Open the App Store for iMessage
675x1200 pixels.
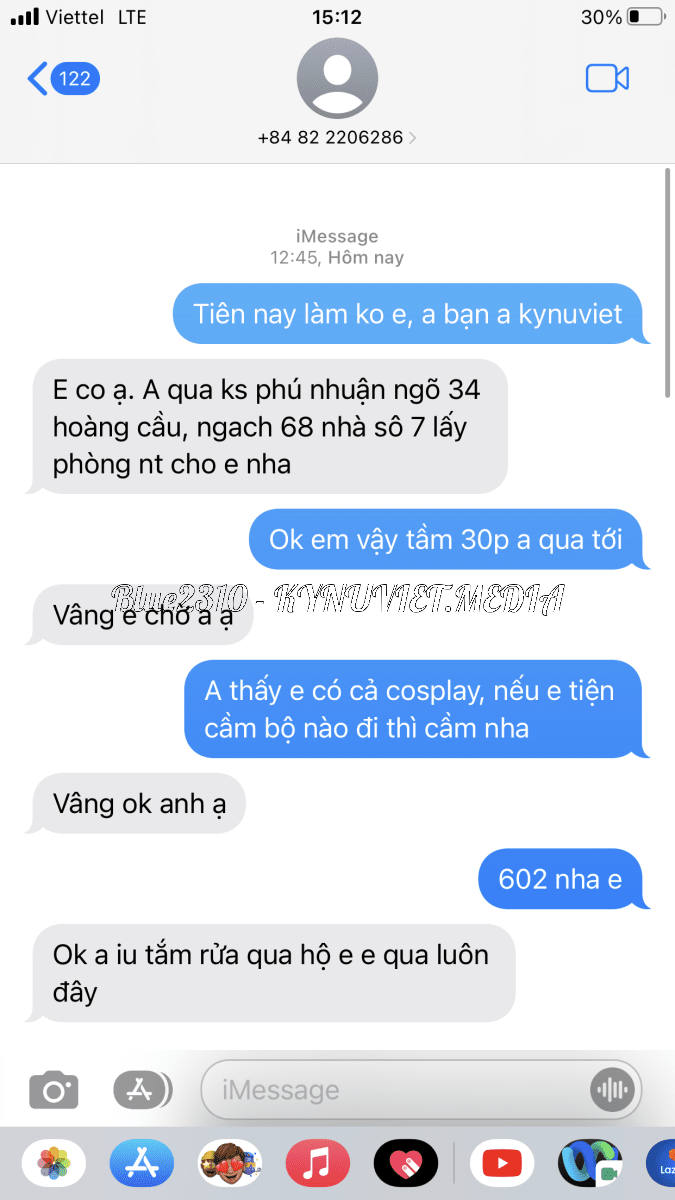pos(142,1163)
